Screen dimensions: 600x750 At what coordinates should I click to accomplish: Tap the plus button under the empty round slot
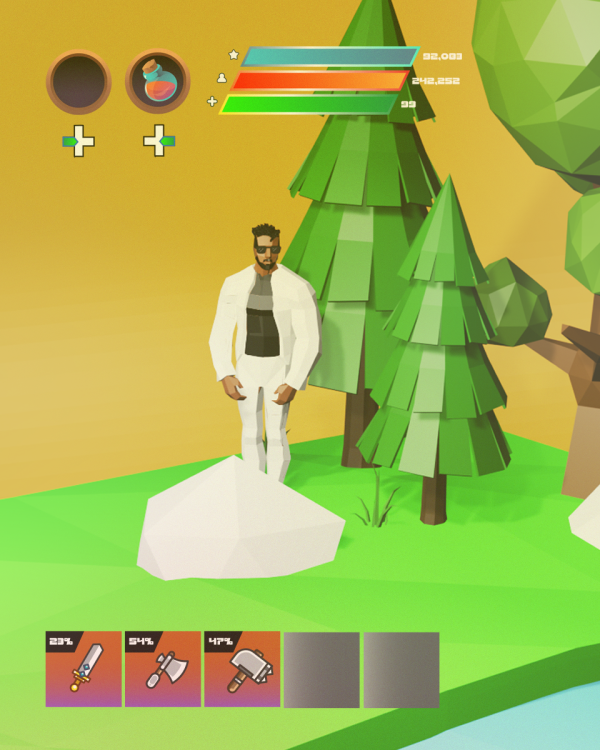pos(79,141)
